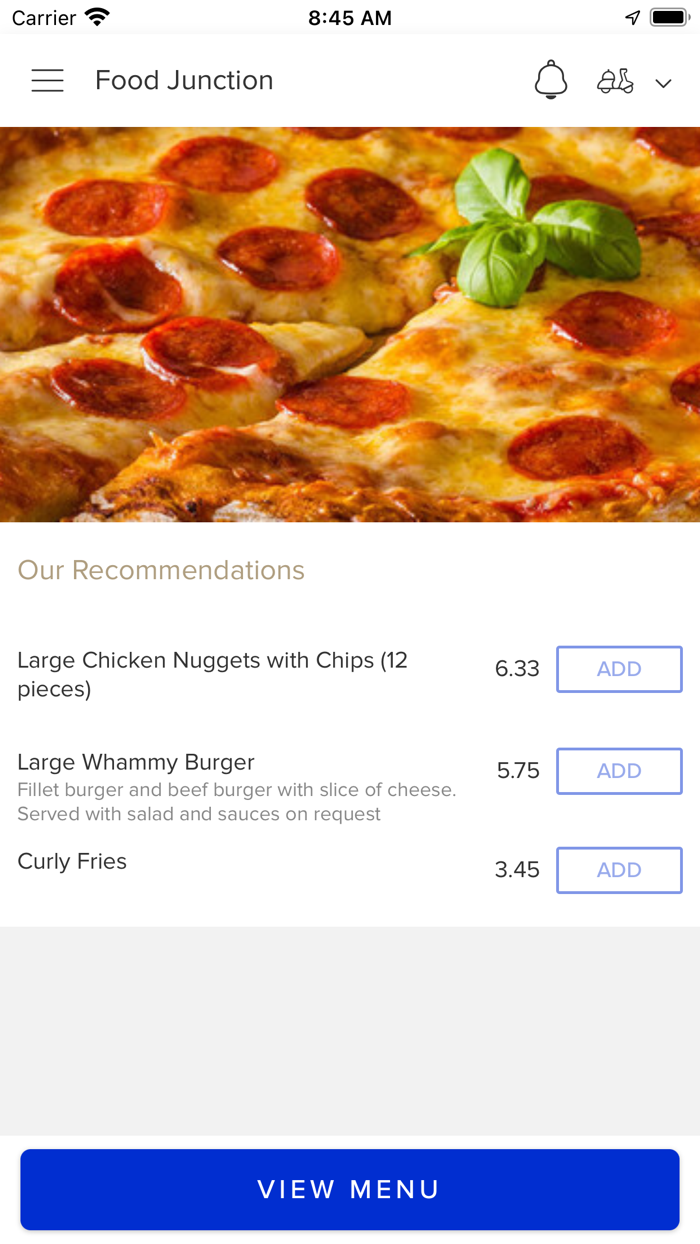Open the notifications bell
The height and width of the screenshot is (1244, 700).
(550, 80)
